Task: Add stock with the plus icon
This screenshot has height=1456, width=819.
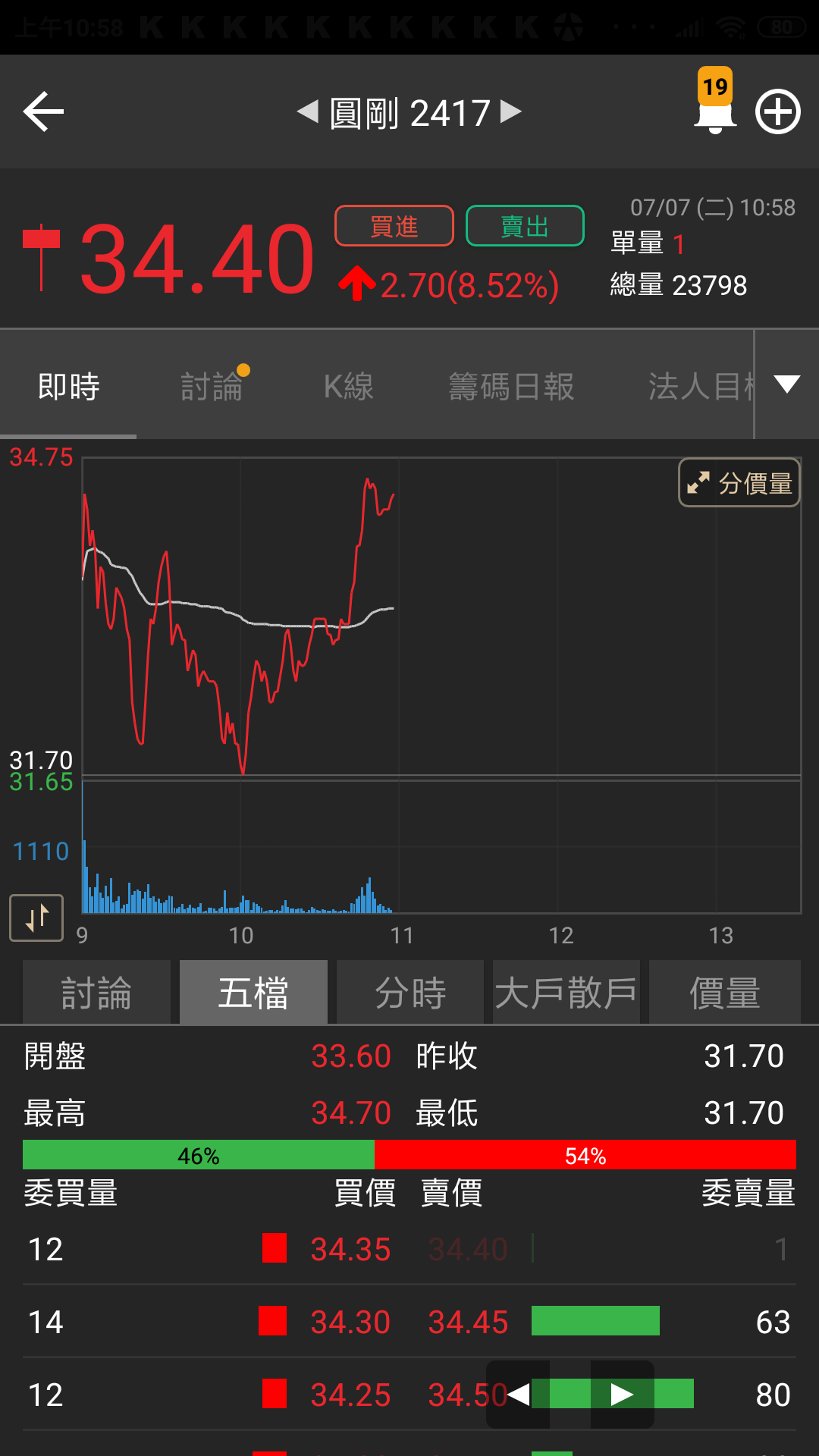Action: 778,112
